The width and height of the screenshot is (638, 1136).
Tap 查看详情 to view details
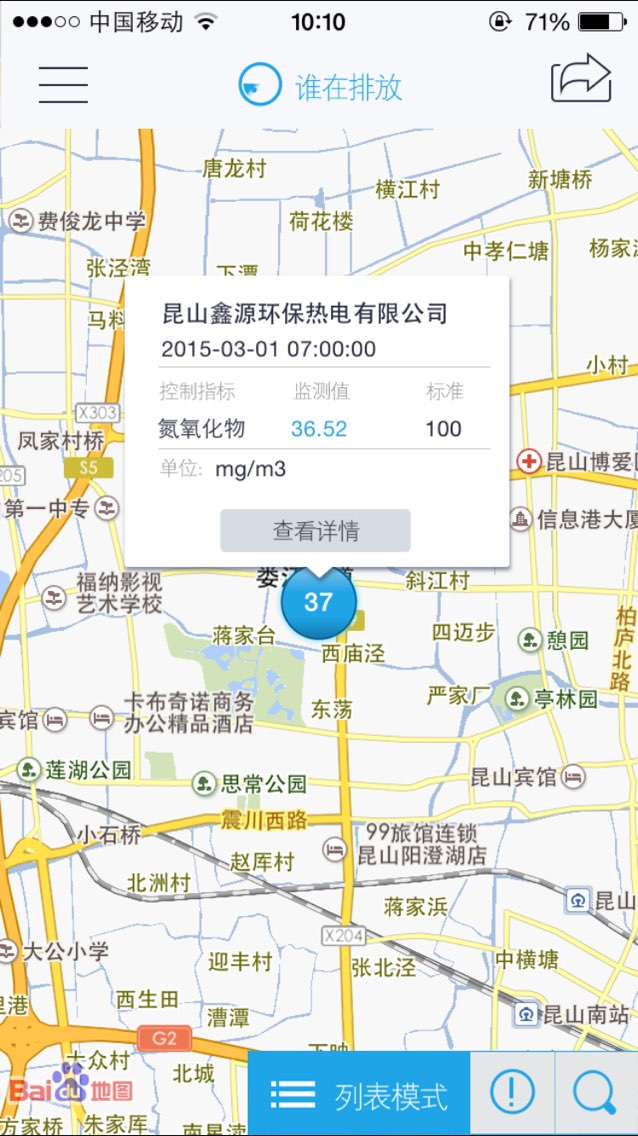point(315,530)
